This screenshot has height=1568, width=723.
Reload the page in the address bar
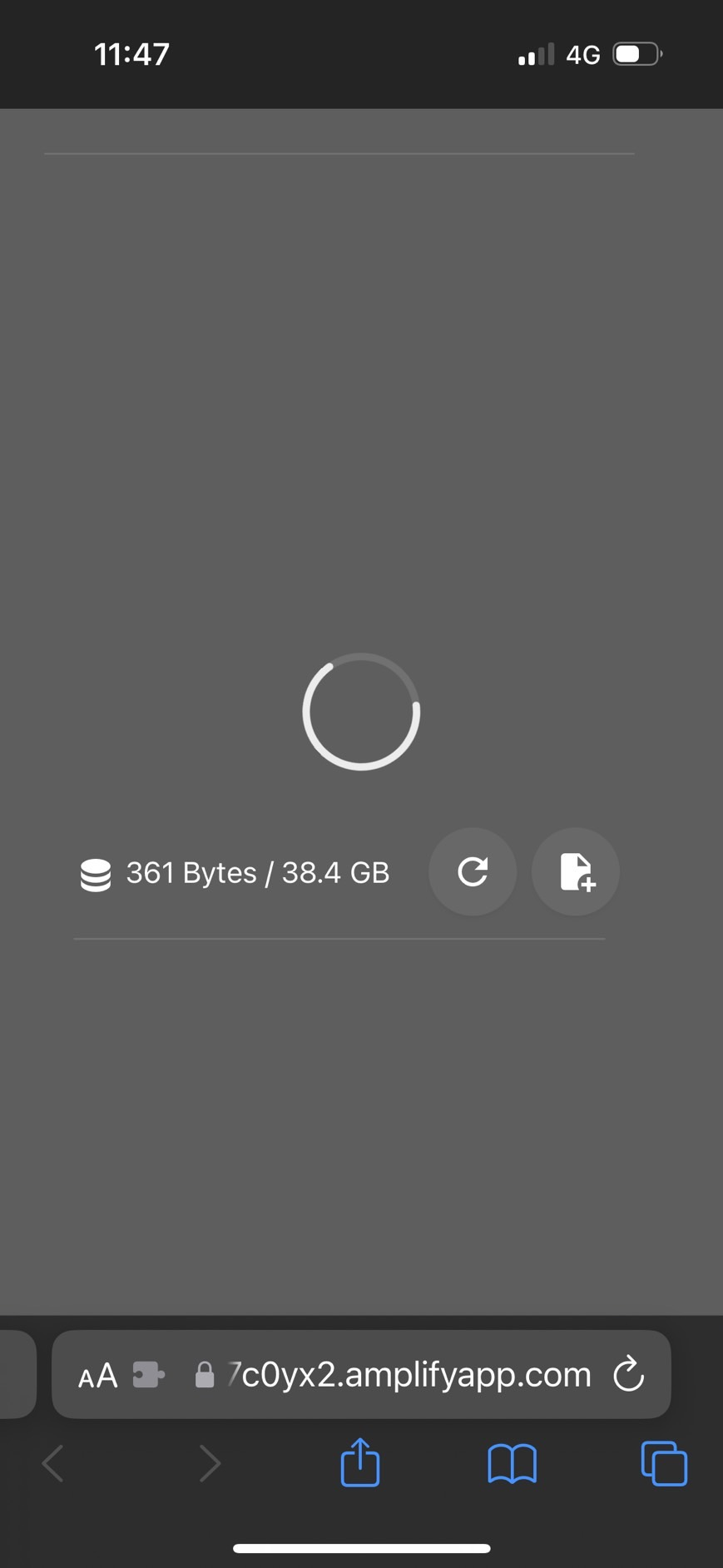click(629, 1374)
